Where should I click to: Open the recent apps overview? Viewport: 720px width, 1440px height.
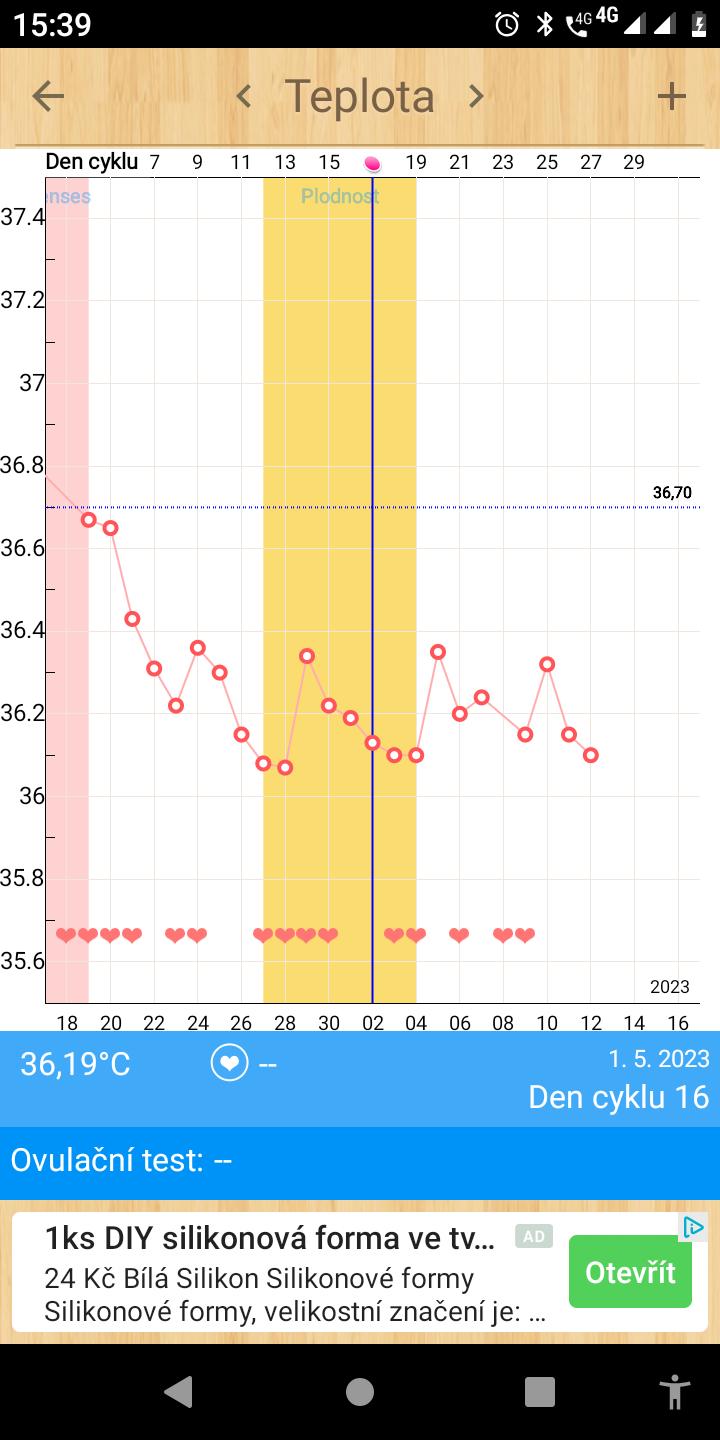(x=539, y=1391)
